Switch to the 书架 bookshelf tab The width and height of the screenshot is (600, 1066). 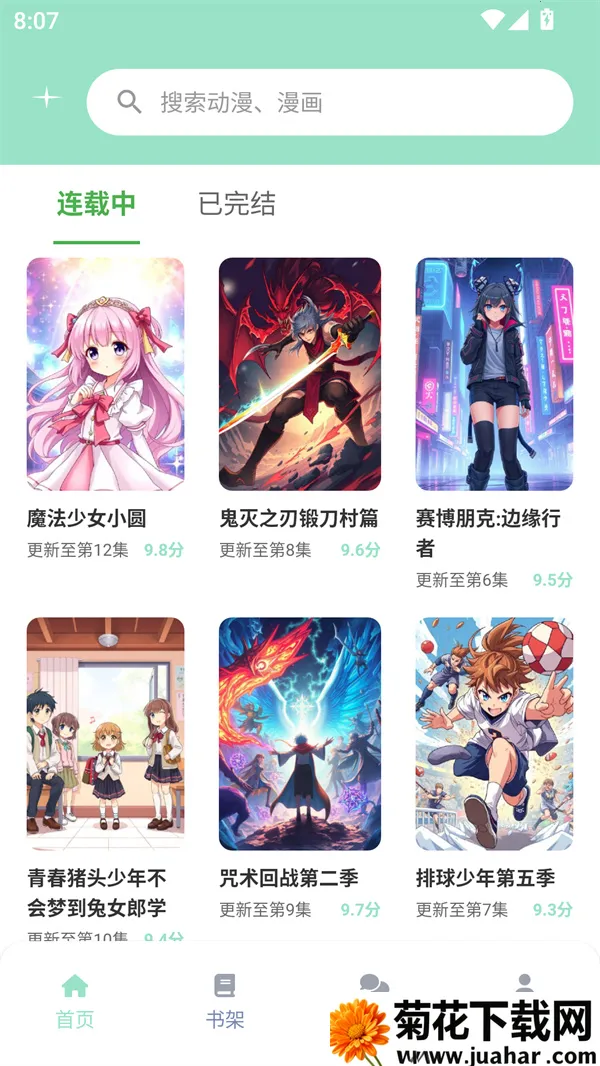(x=225, y=1000)
